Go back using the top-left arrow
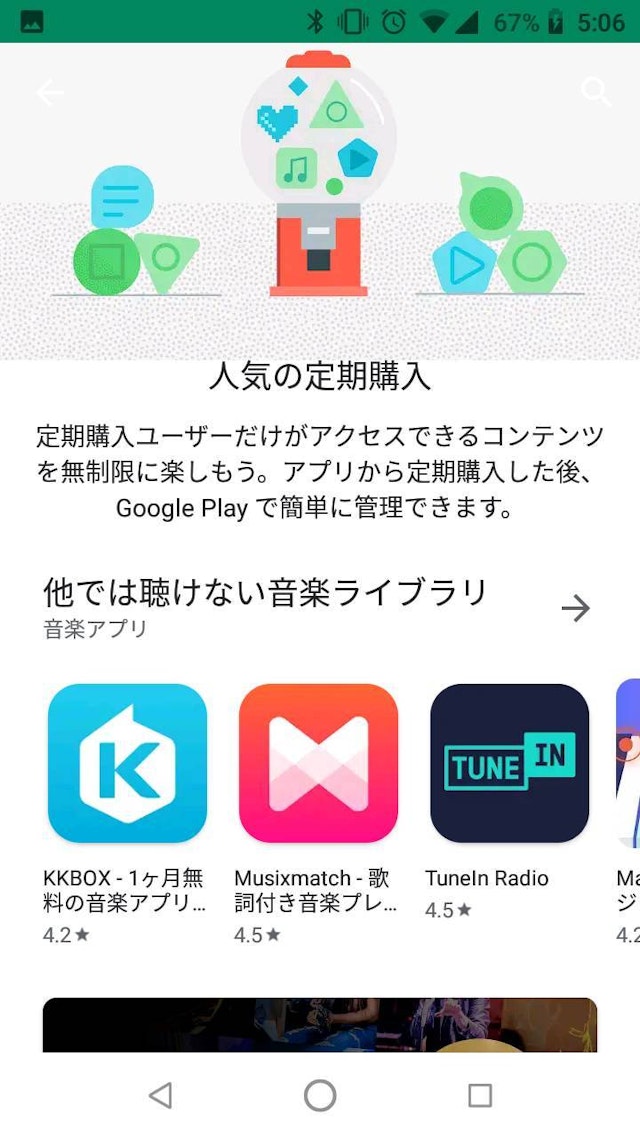 click(x=50, y=93)
